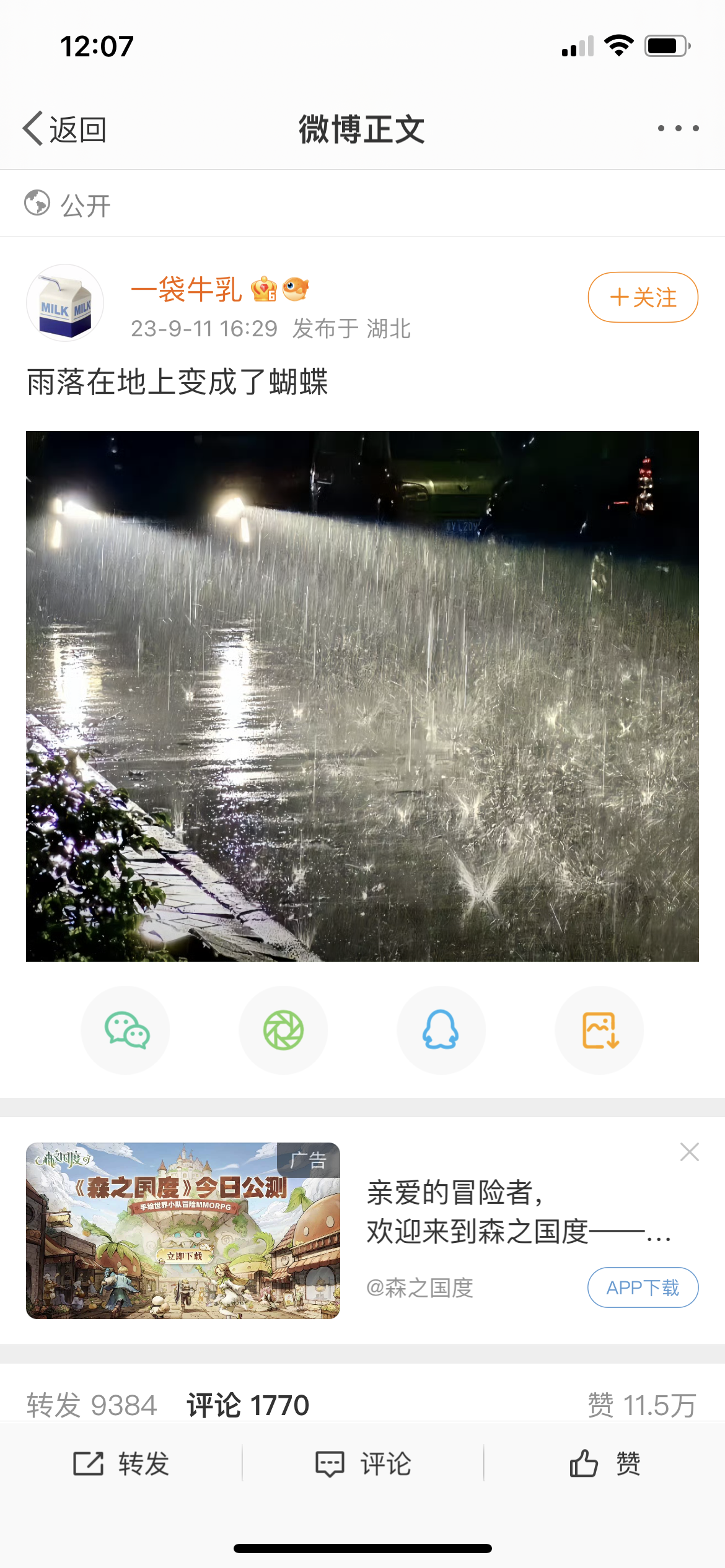Open 一袋牛乳's profile via the username
The height and width of the screenshot is (1568, 725).
186,289
